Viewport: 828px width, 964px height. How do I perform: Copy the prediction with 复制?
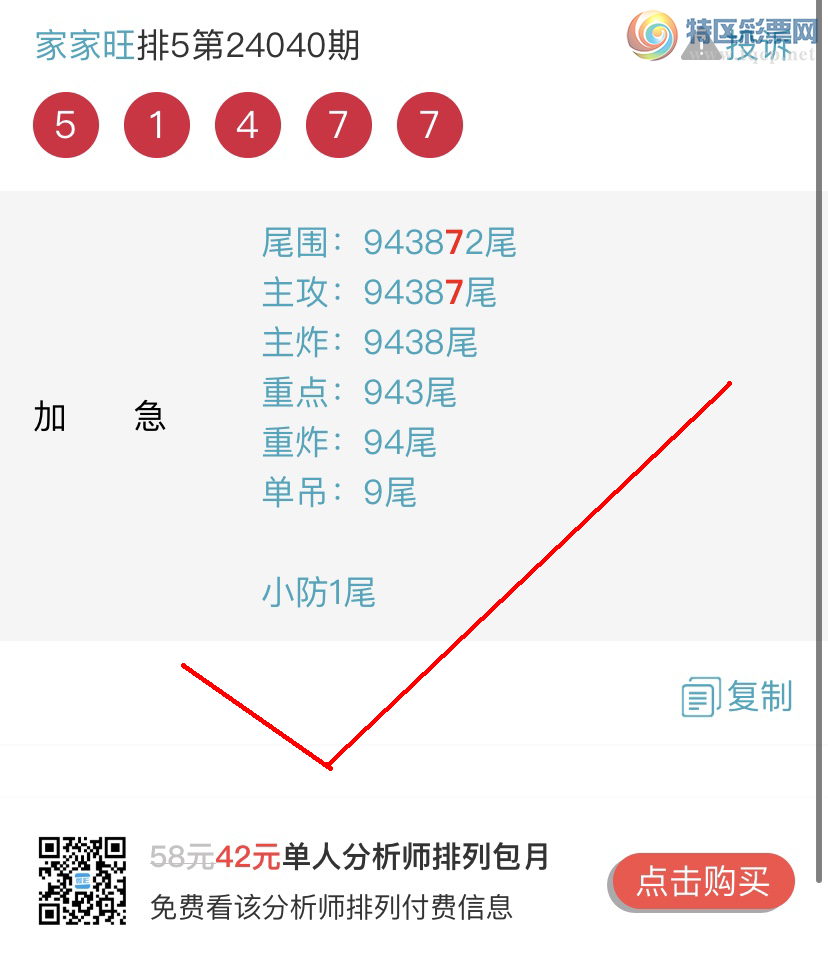click(x=738, y=696)
